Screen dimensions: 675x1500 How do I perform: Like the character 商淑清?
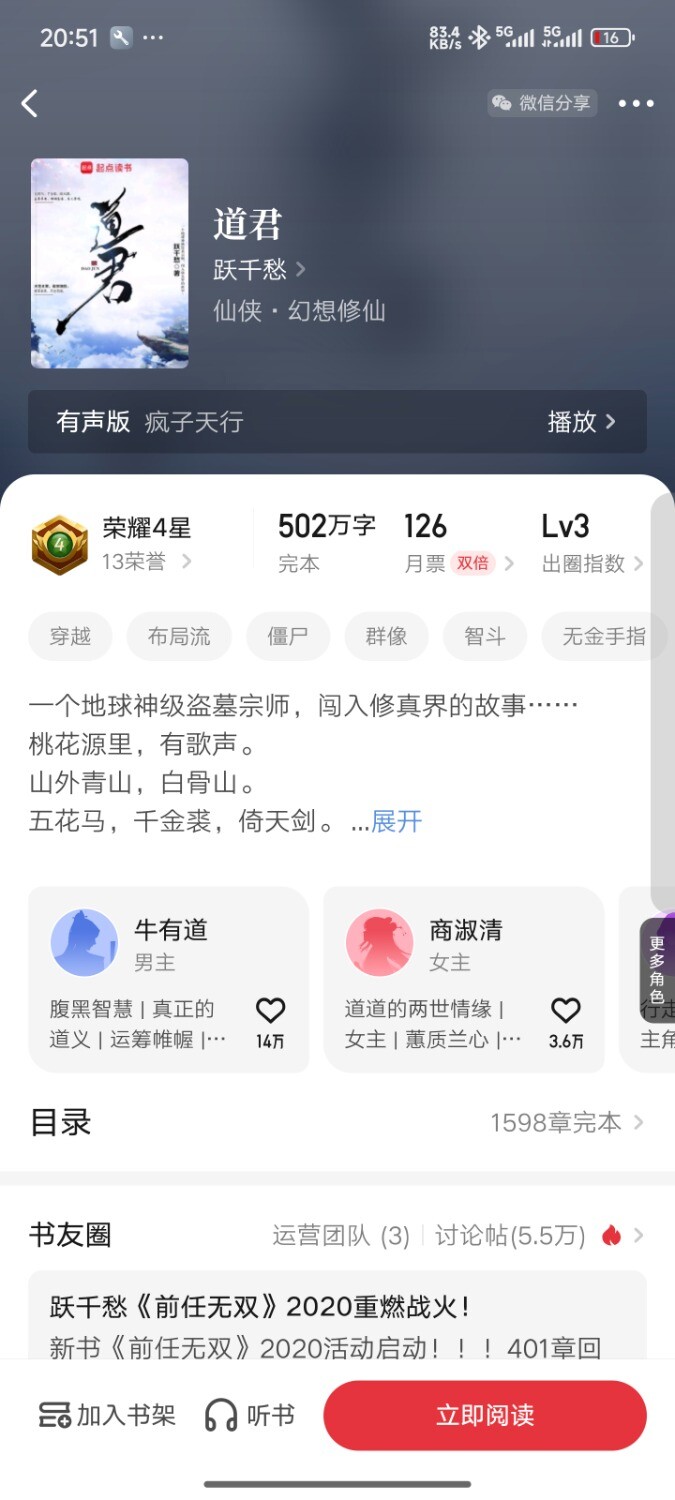click(x=566, y=1012)
